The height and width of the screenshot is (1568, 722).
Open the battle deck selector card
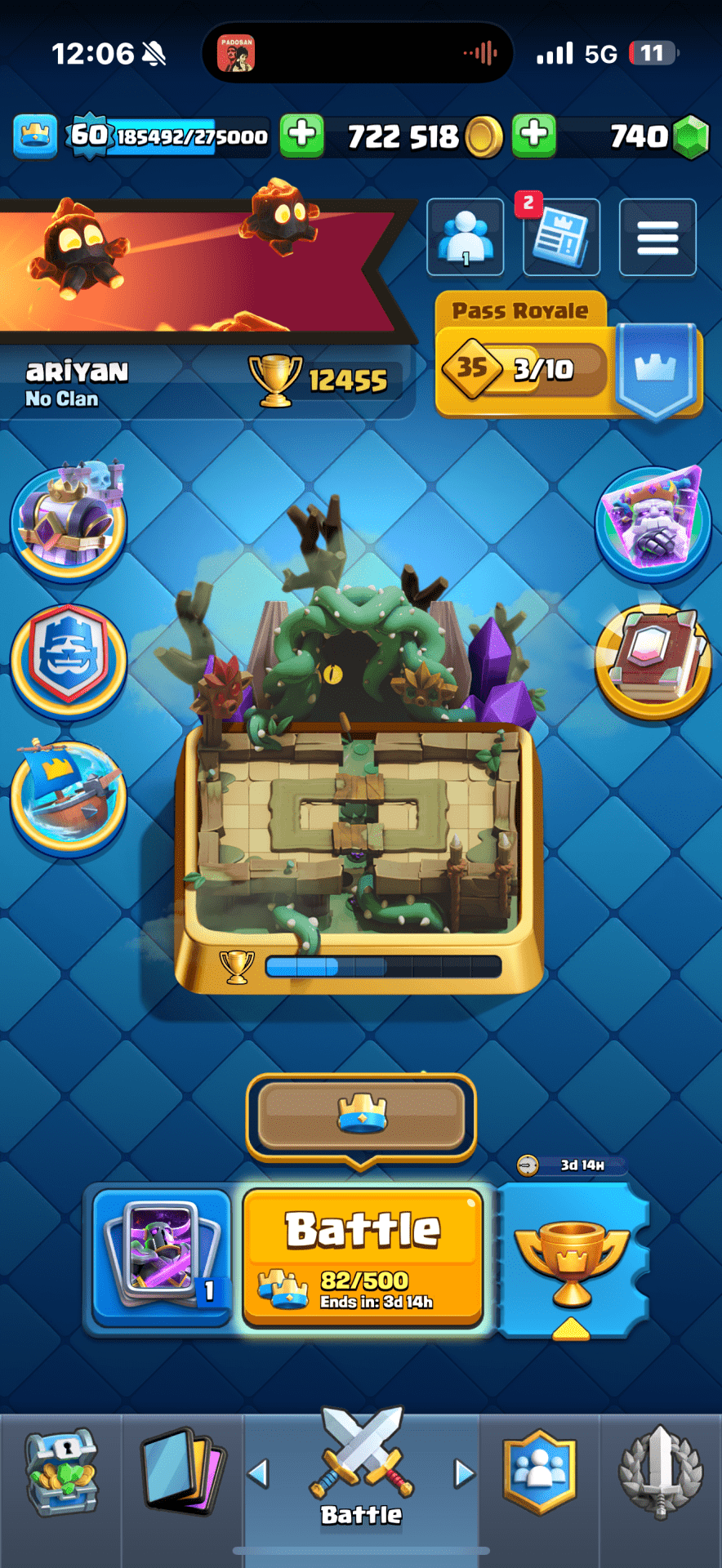click(163, 1256)
